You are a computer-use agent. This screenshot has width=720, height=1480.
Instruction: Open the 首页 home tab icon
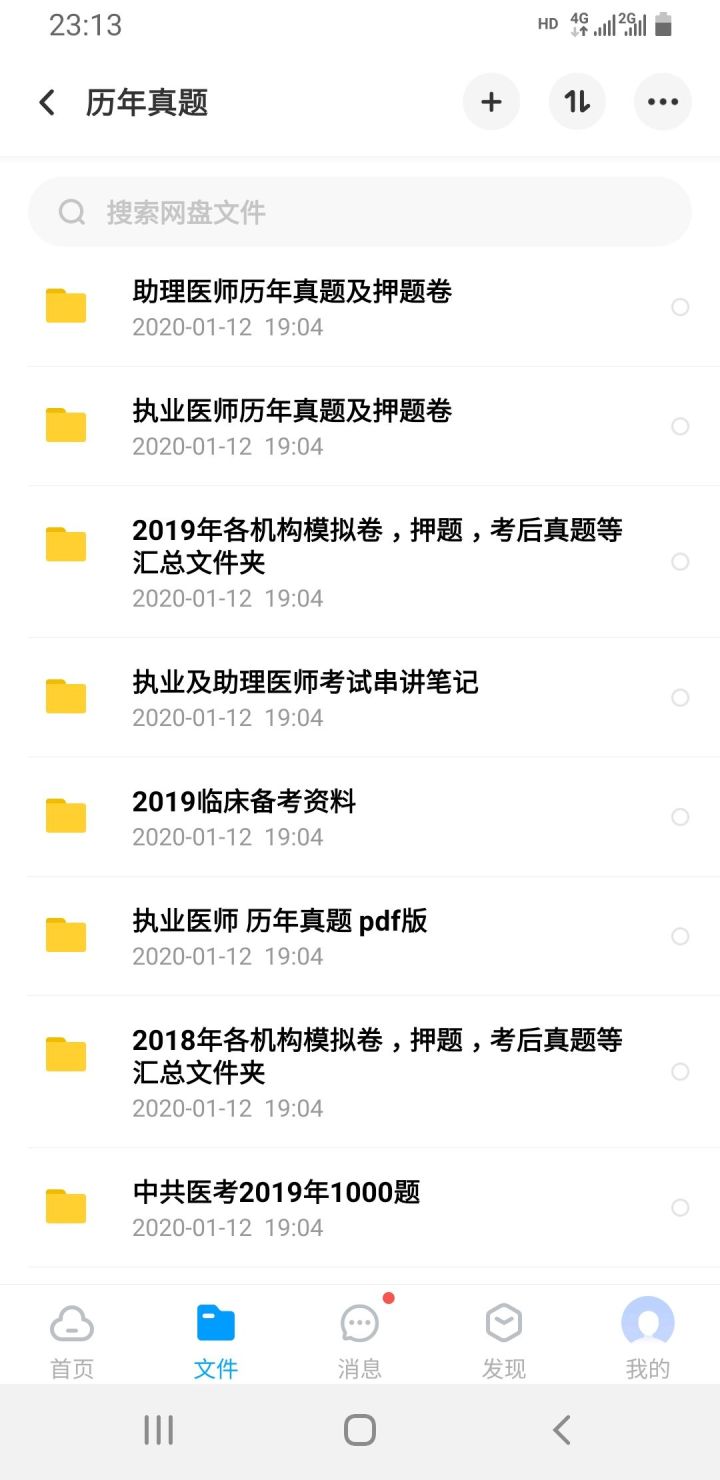tap(71, 1325)
